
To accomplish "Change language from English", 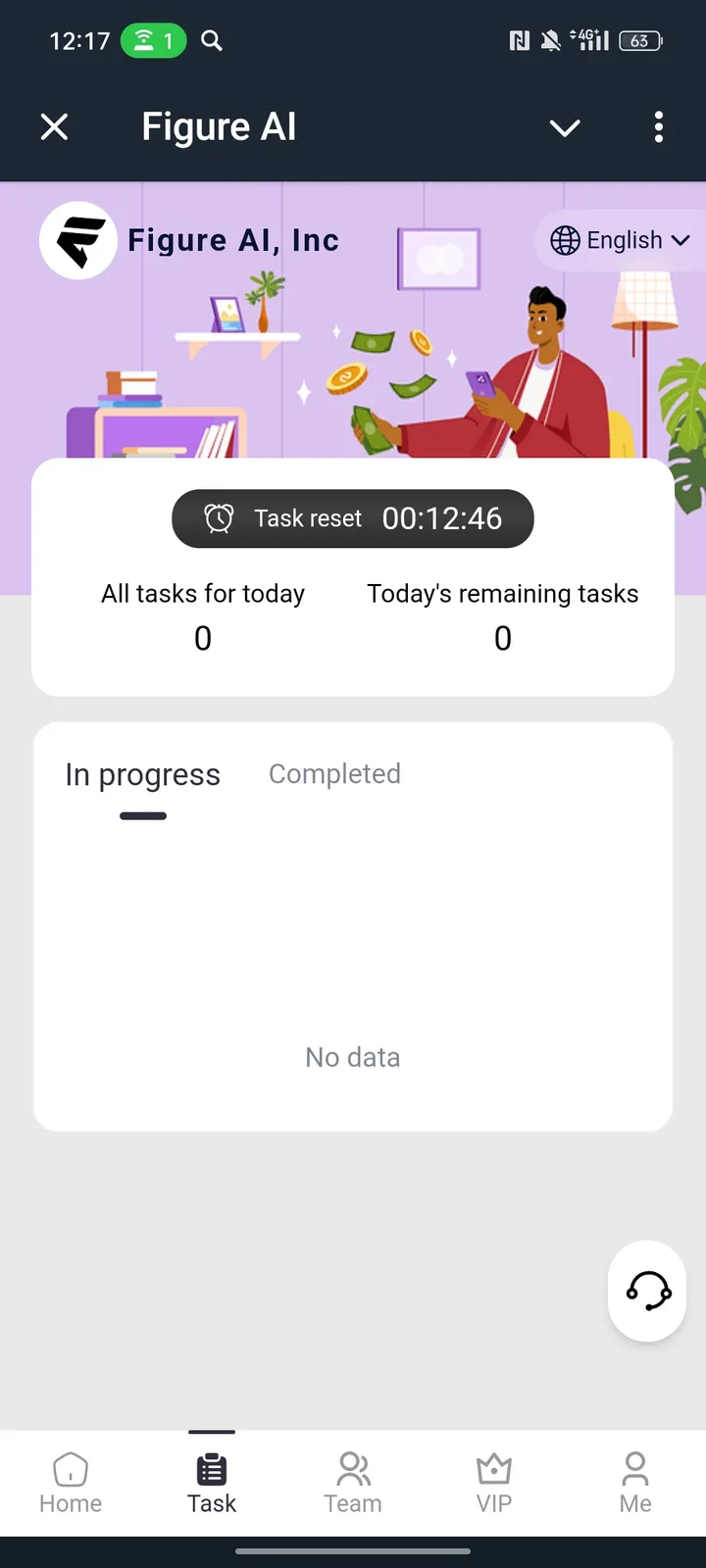I will (621, 240).
